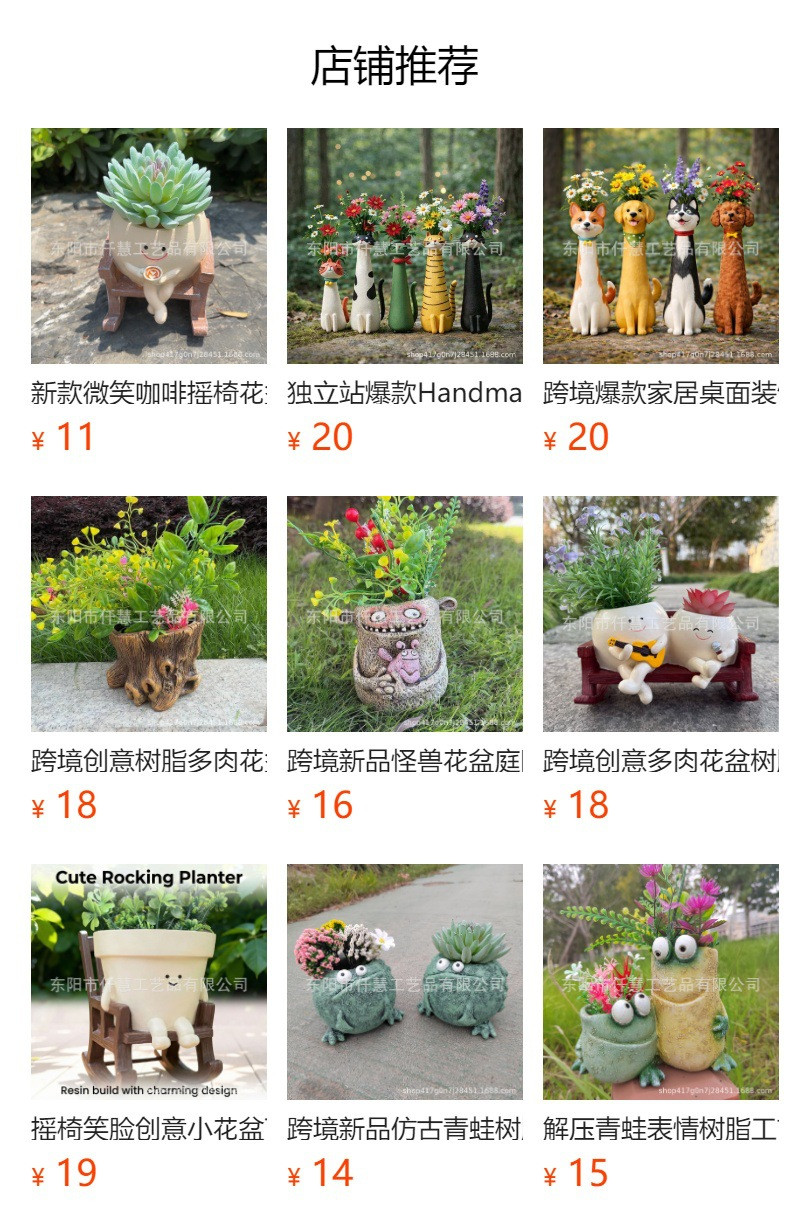
Task: Open the 摇椅笑脸创意小花盆 rocking planter
Action: coord(148,982)
